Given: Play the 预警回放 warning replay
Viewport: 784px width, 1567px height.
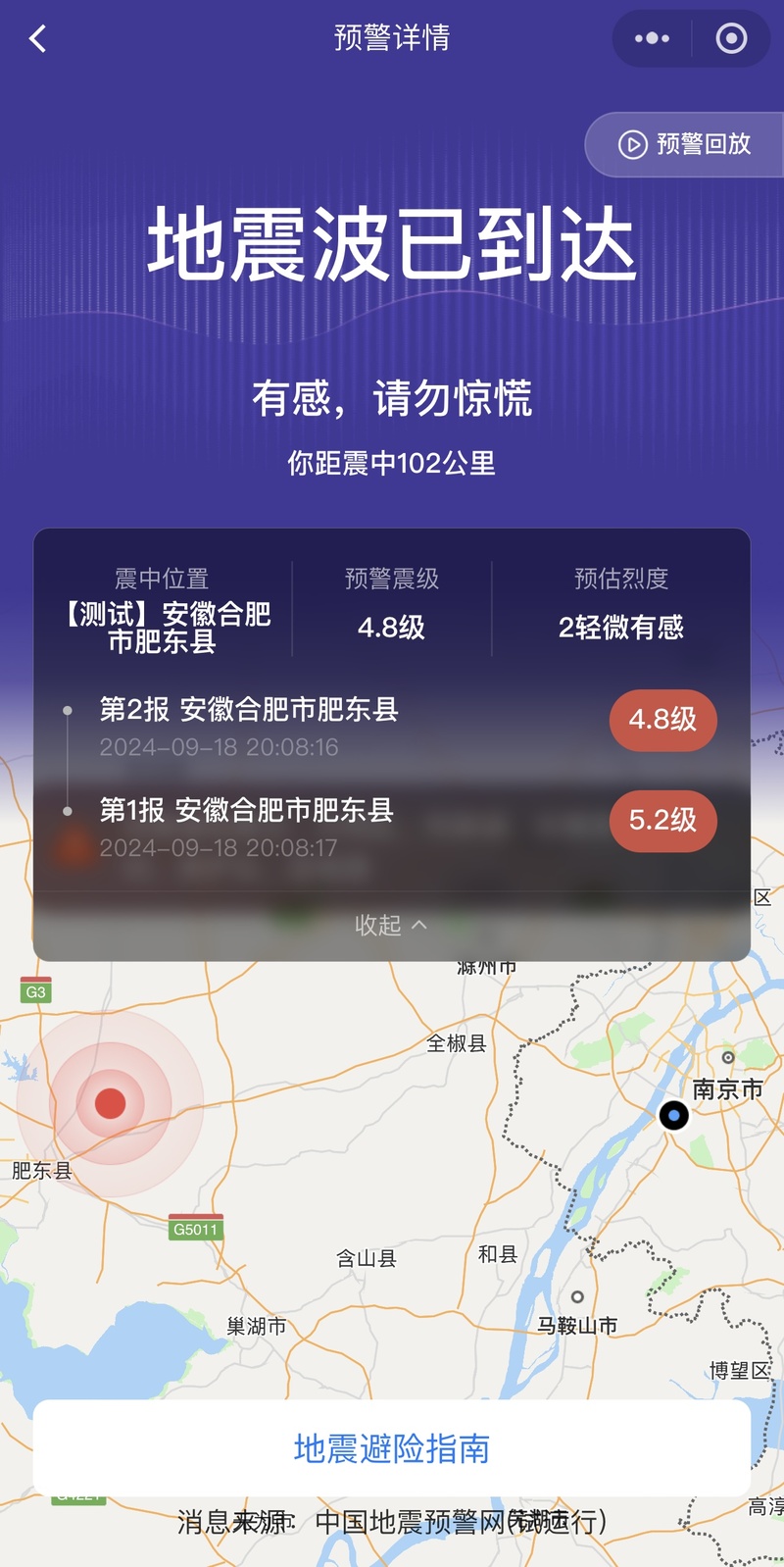Looking at the screenshot, I should point(685,144).
